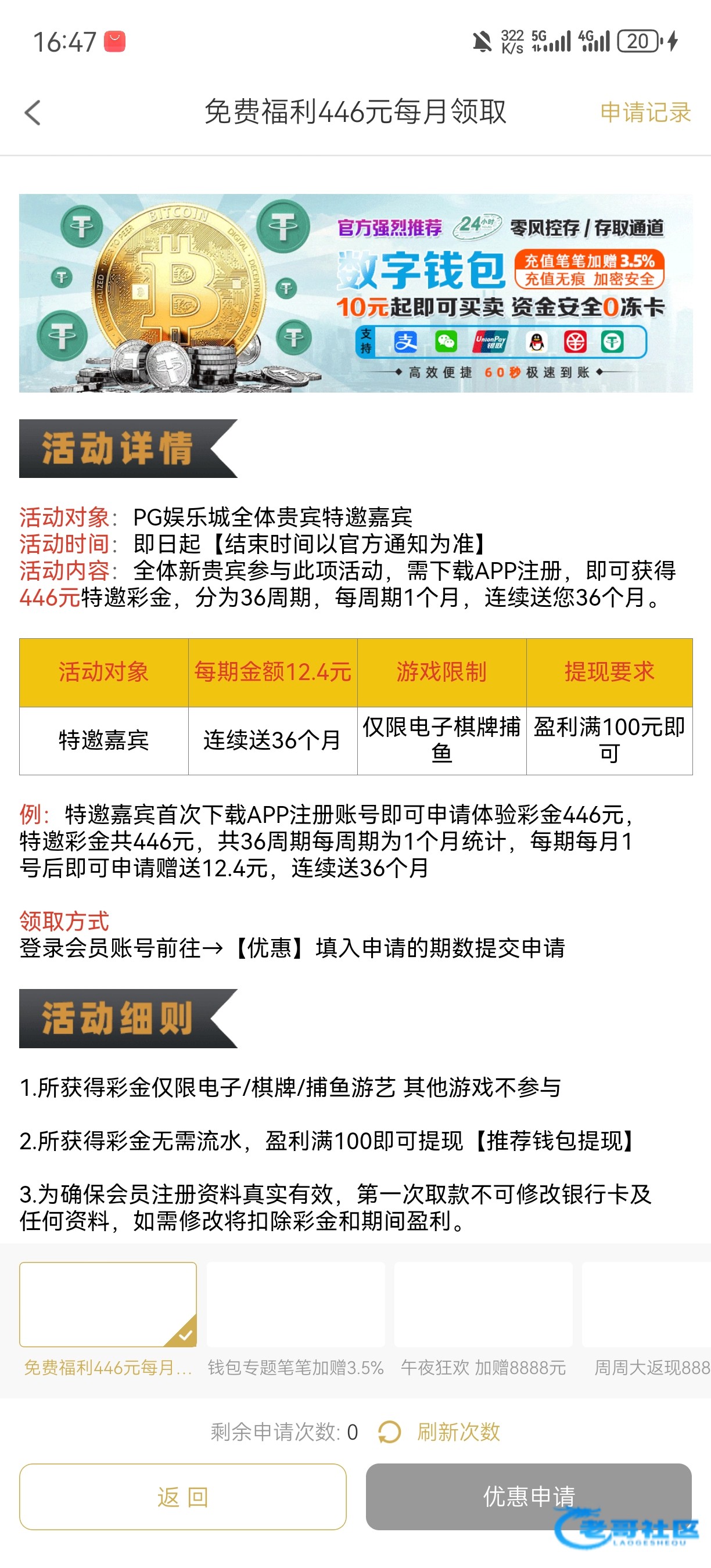The height and width of the screenshot is (1568, 711).
Task: Open 申请记录 application records
Action: [645, 113]
